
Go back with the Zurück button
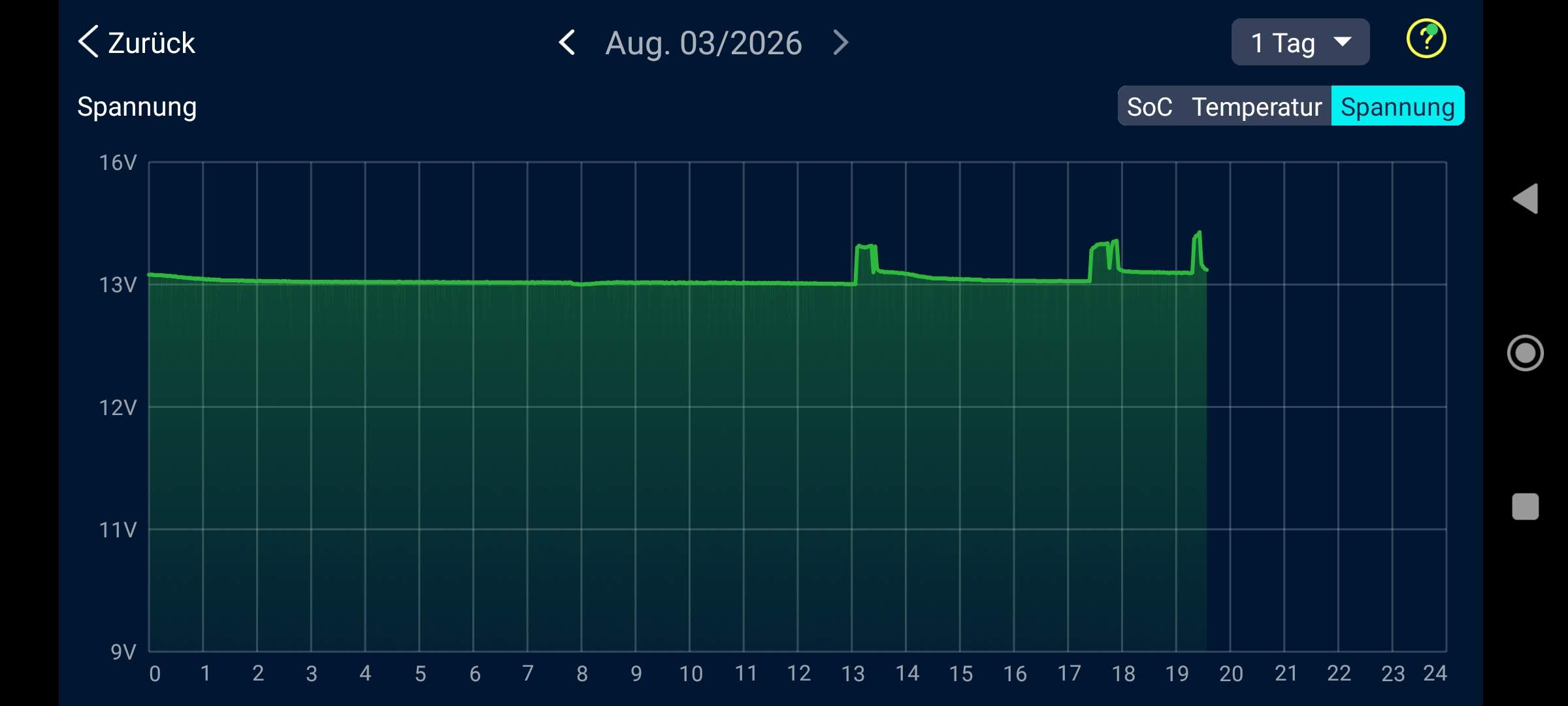pos(137,42)
